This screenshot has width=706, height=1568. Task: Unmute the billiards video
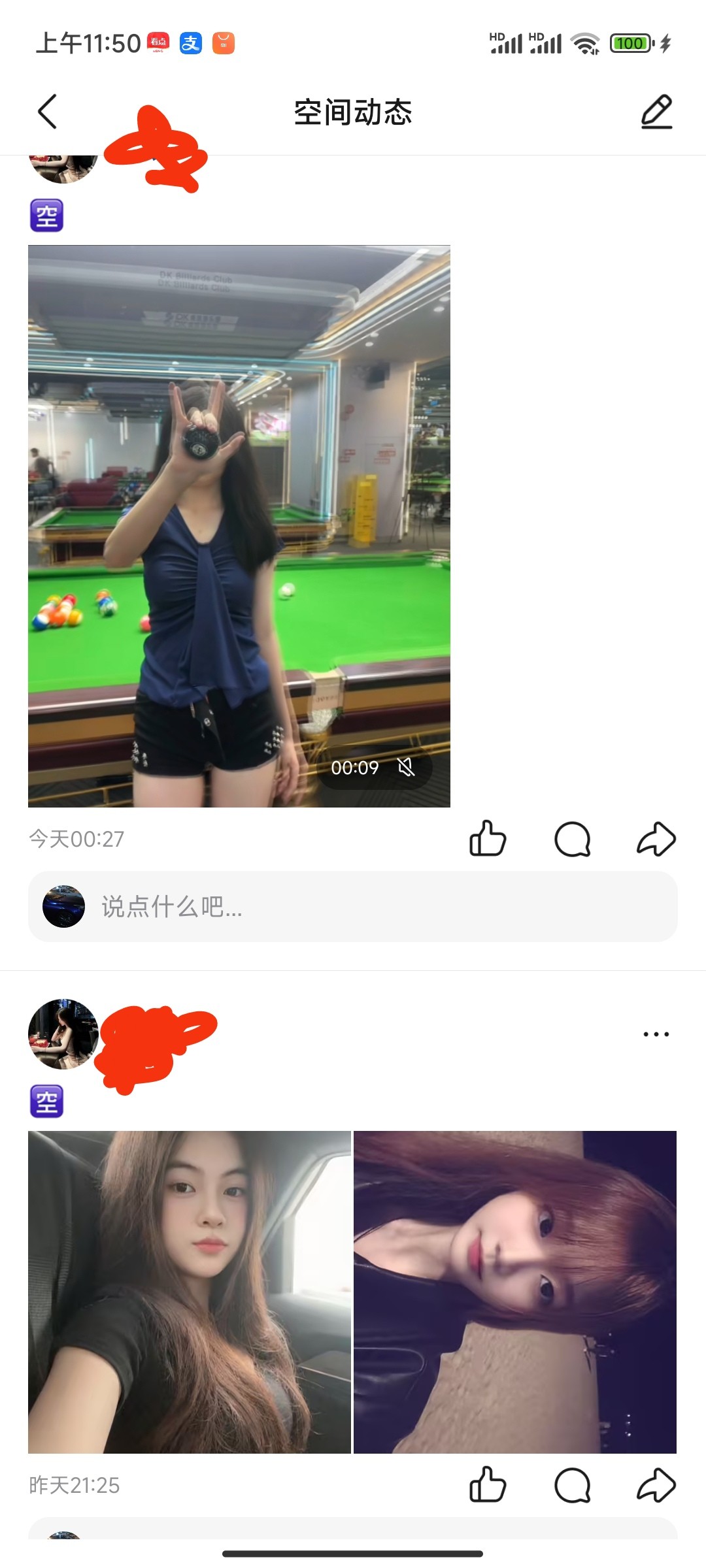406,767
